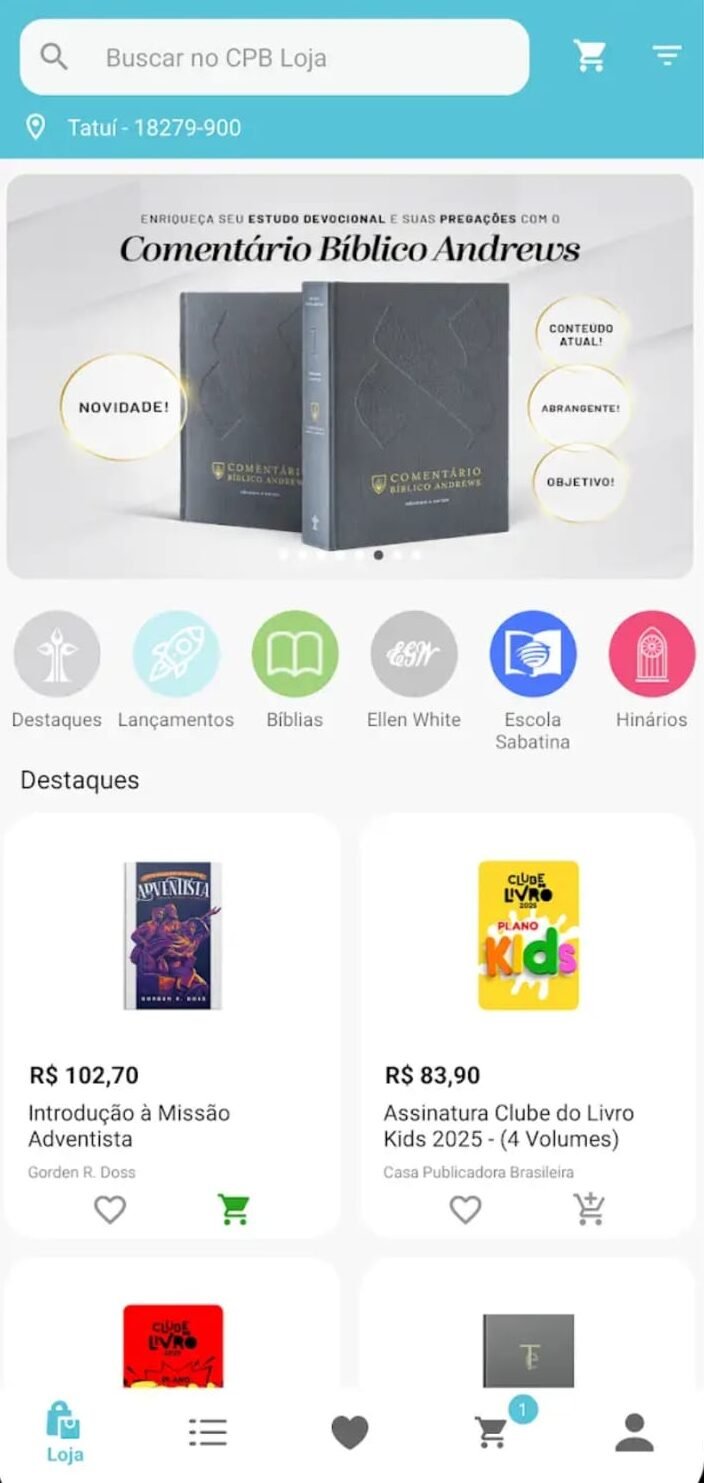The width and height of the screenshot is (704, 1483).
Task: Add Clube do Livro Kids to cart
Action: 589,1210
